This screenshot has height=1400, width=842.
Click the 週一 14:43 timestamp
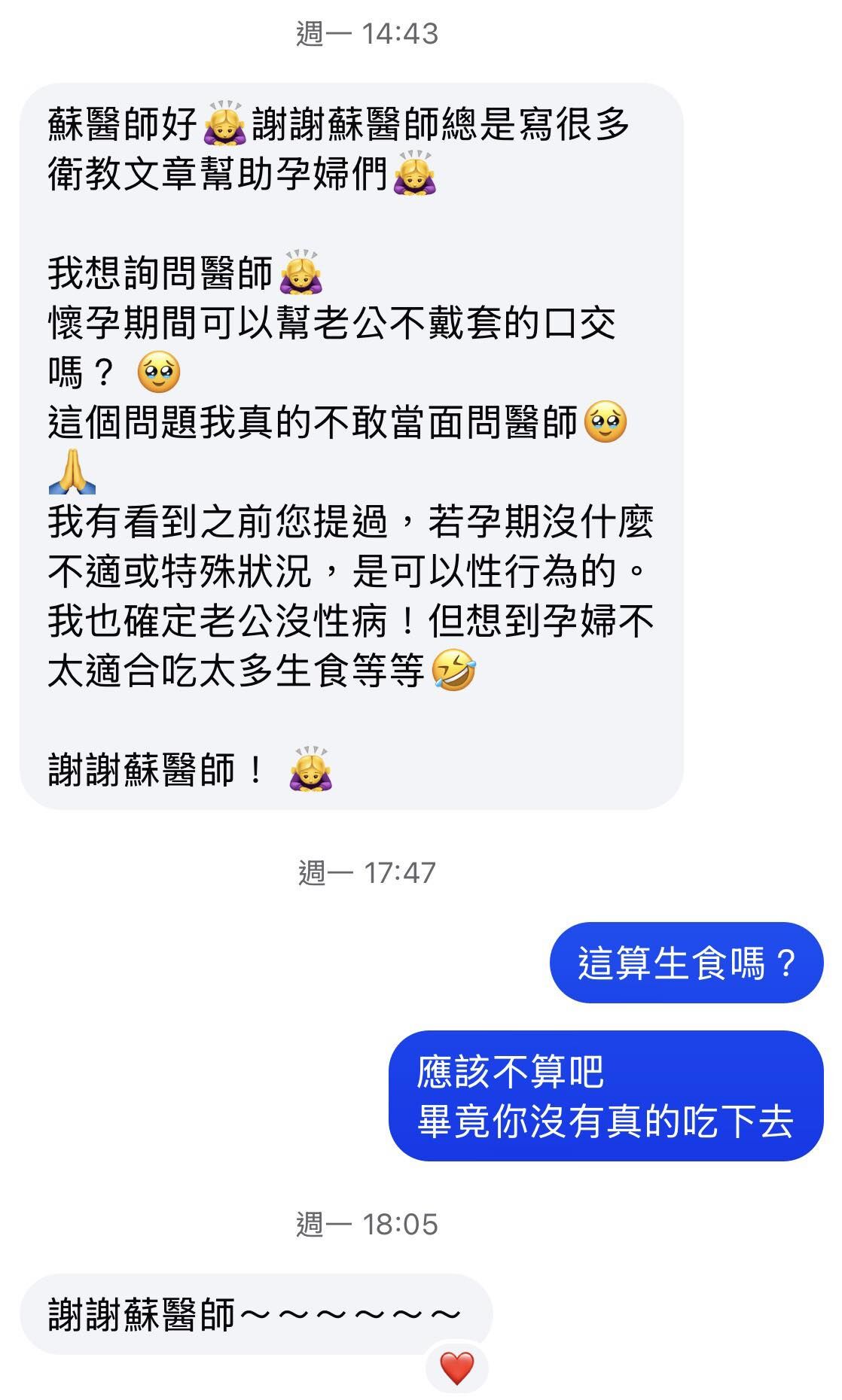[x=369, y=32]
